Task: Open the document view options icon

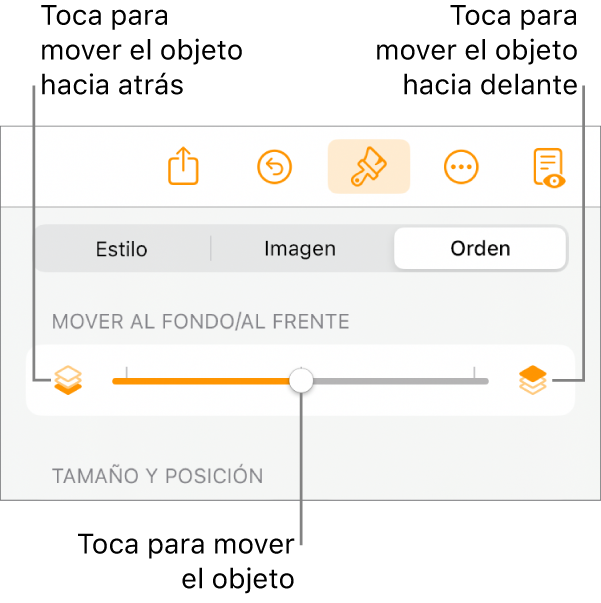Action: click(548, 168)
